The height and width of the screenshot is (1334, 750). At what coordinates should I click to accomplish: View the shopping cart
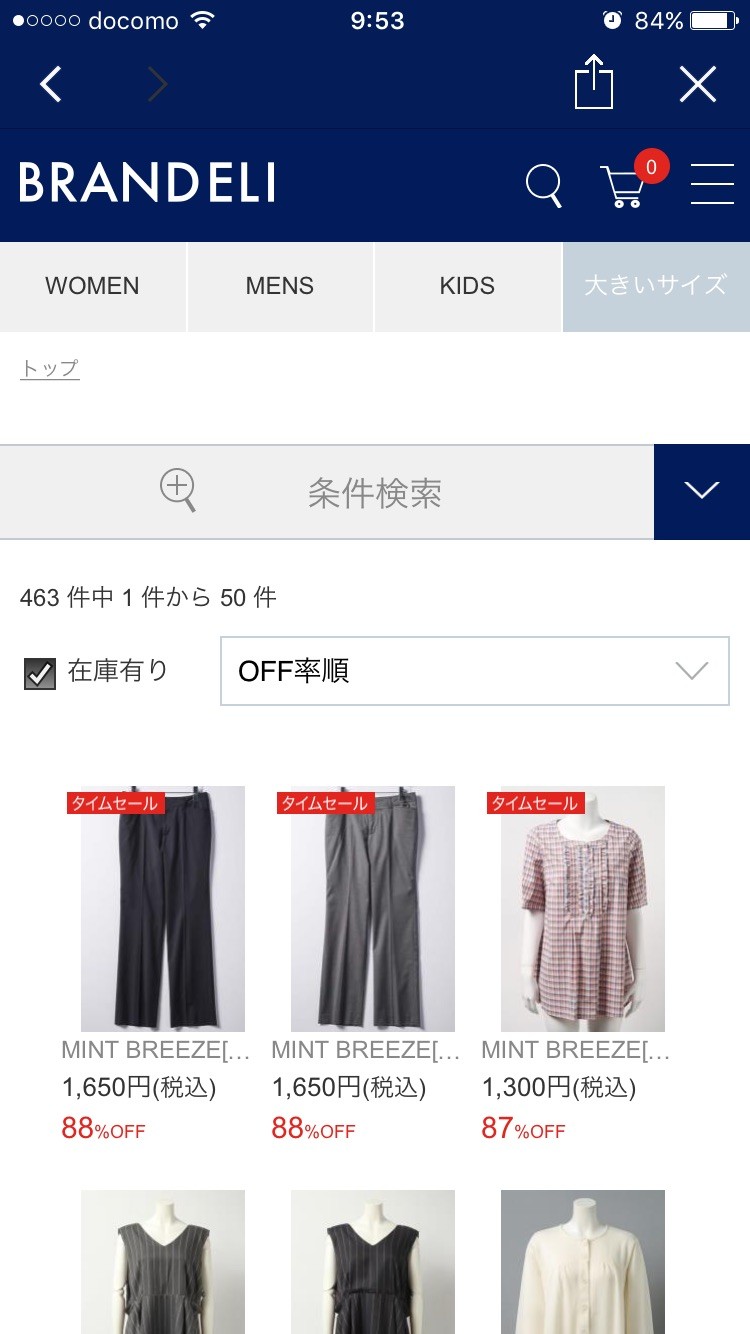coord(624,186)
